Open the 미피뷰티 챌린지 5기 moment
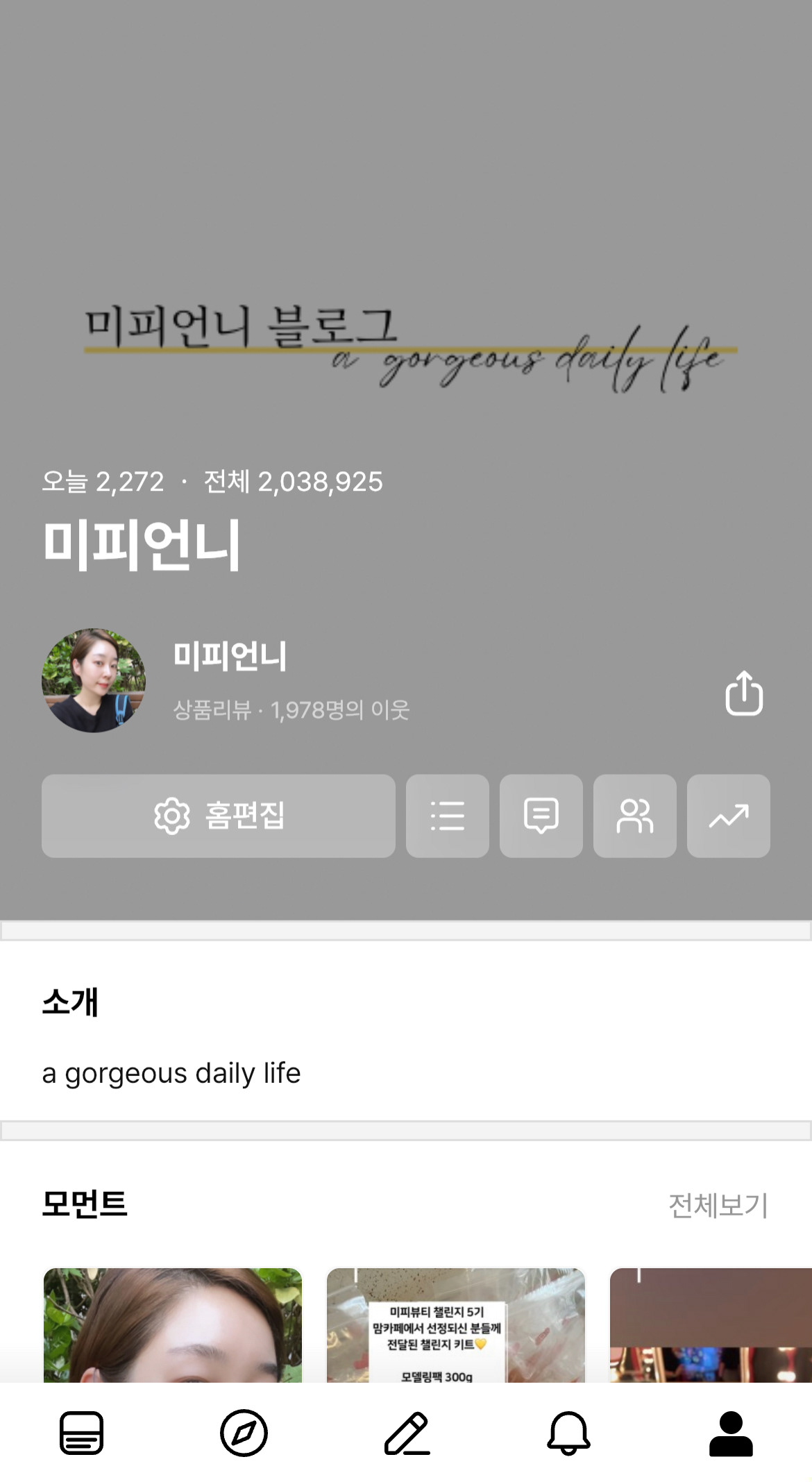 pos(456,1324)
